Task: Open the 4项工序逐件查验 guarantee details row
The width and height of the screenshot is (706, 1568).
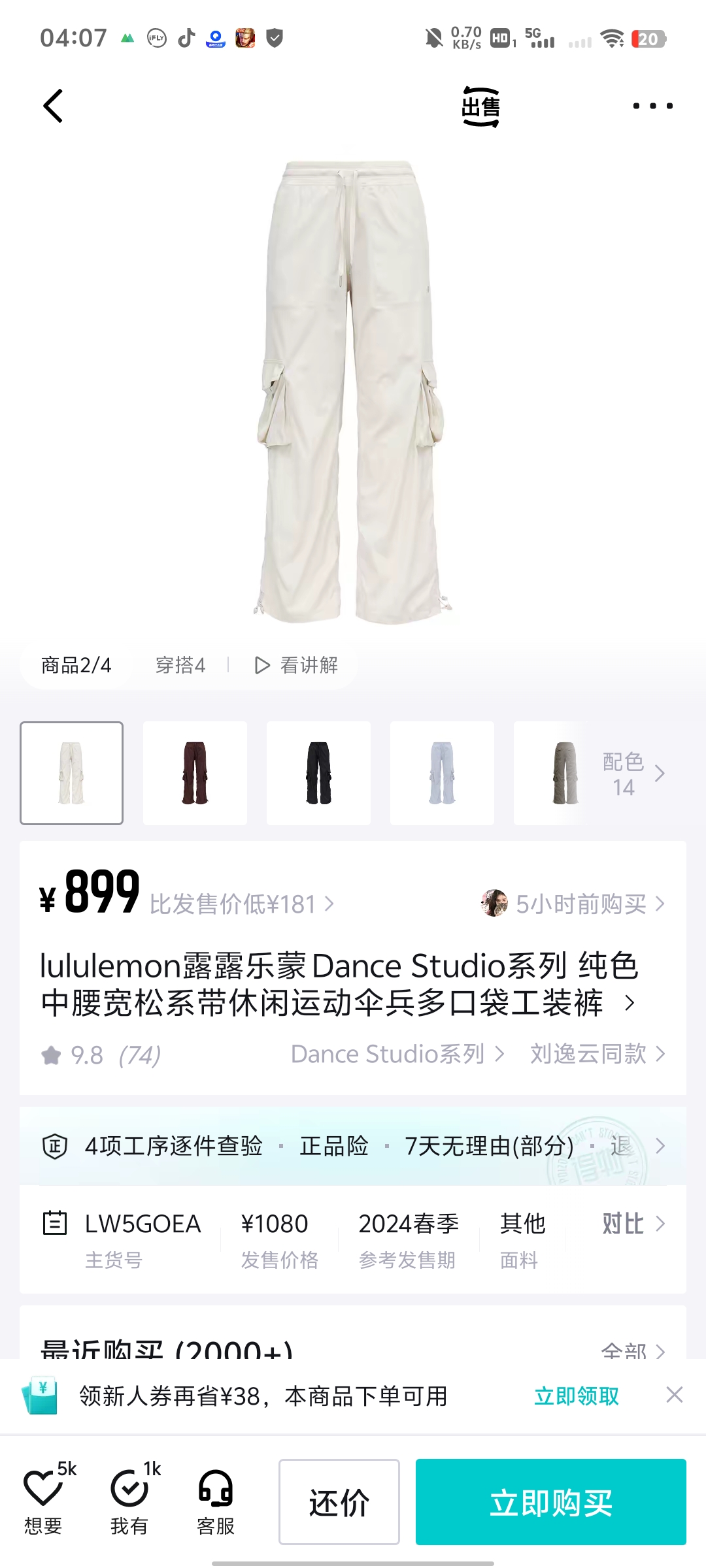Action: [x=353, y=1146]
